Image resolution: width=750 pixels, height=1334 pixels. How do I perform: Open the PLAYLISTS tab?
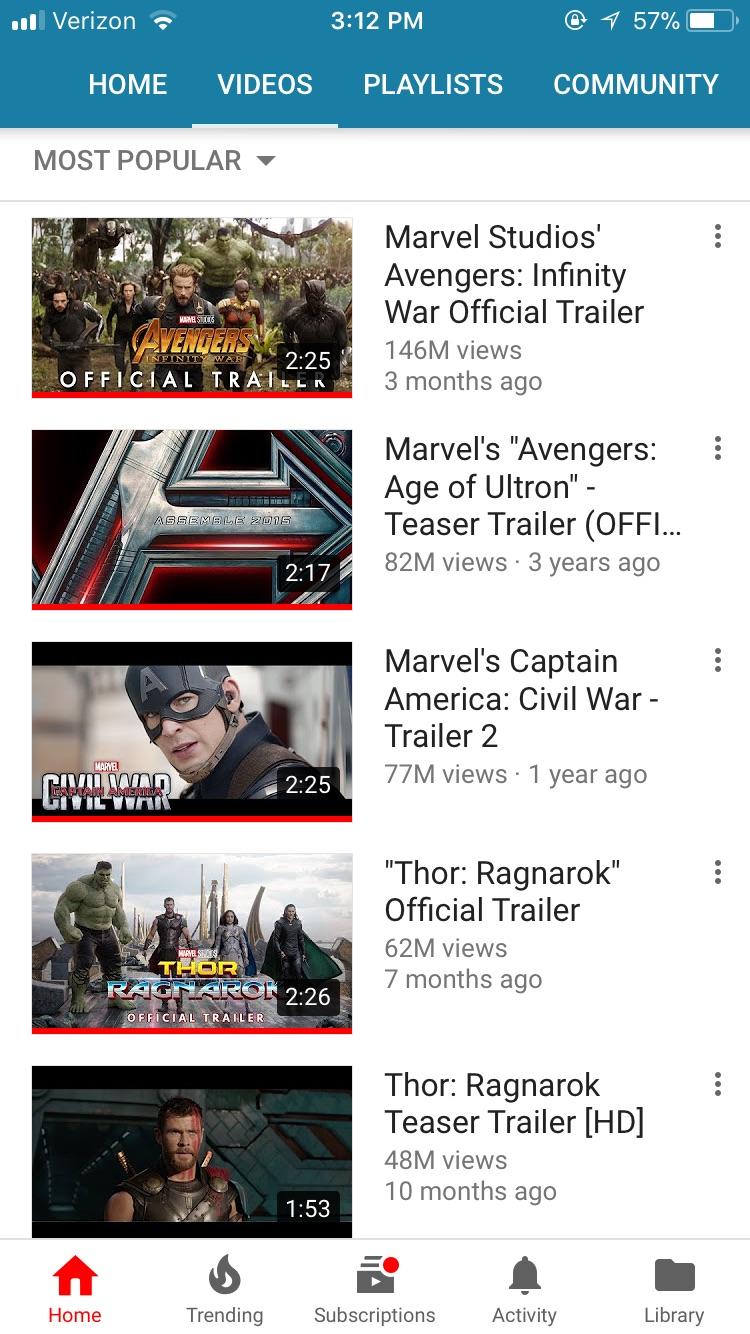click(433, 84)
